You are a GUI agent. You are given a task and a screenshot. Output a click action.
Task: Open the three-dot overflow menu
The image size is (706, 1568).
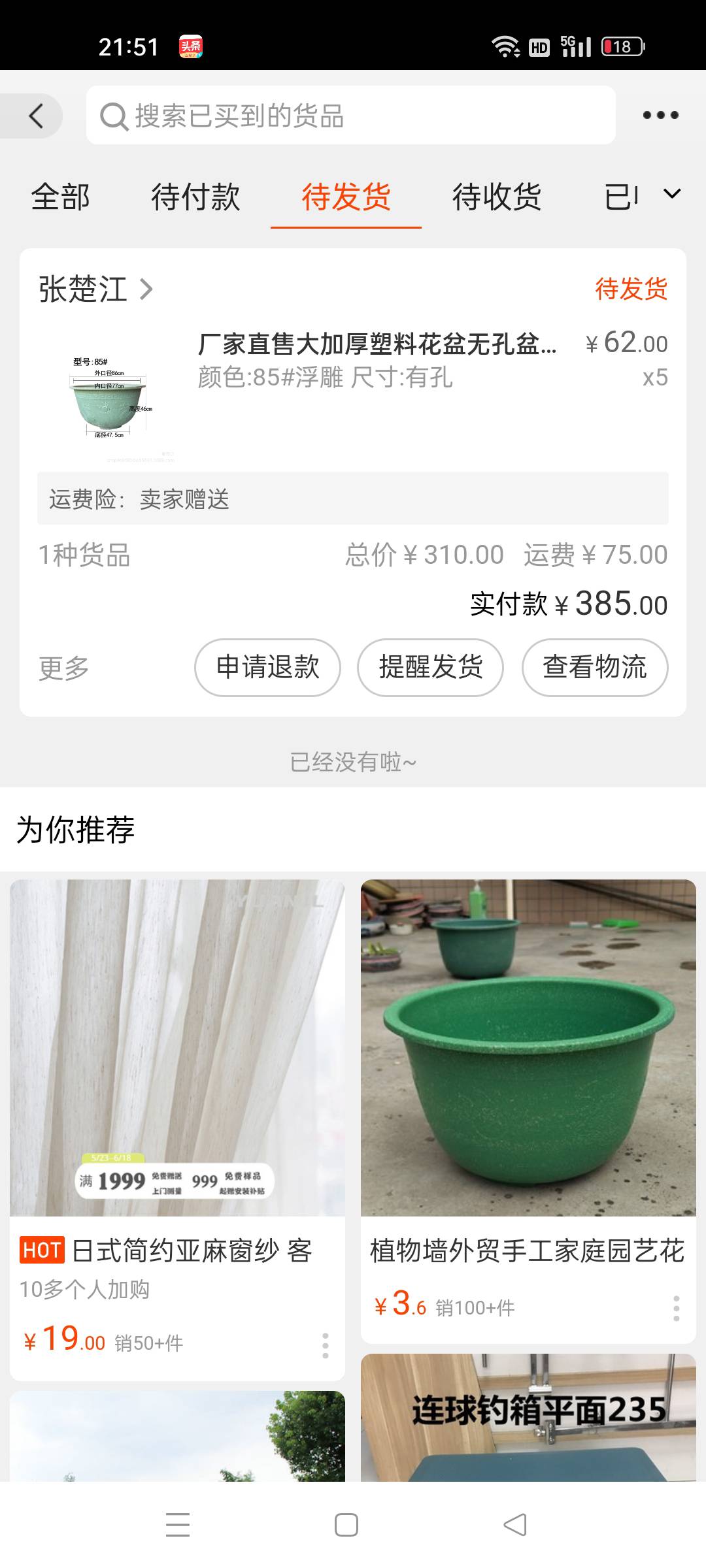(x=660, y=116)
